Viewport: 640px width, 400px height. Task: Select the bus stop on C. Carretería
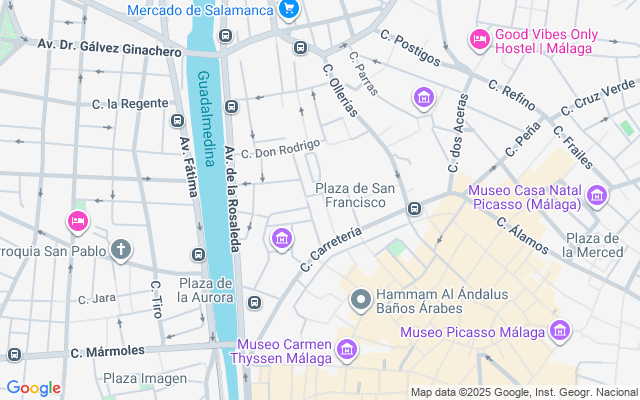[x=413, y=209]
